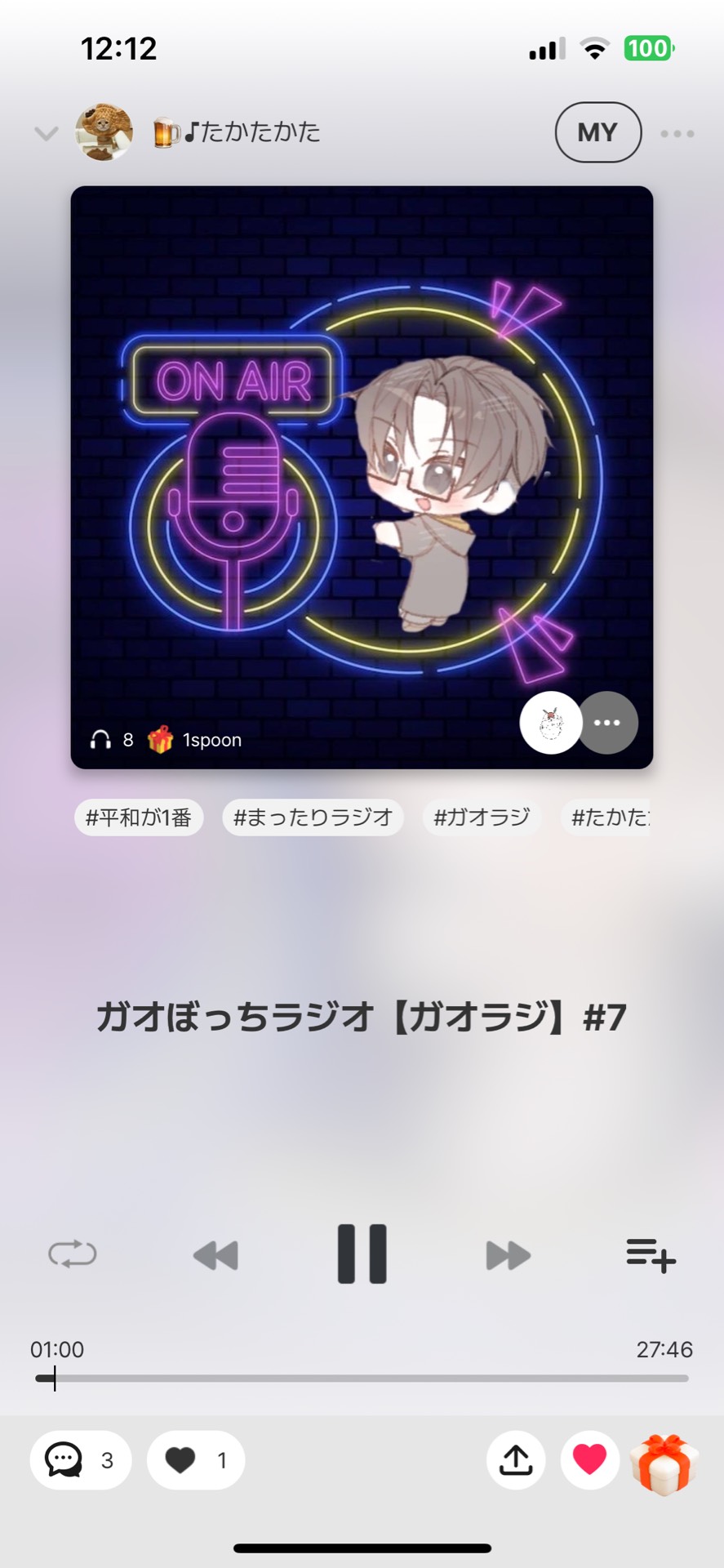Open たかたかた's profile avatar

click(x=104, y=132)
